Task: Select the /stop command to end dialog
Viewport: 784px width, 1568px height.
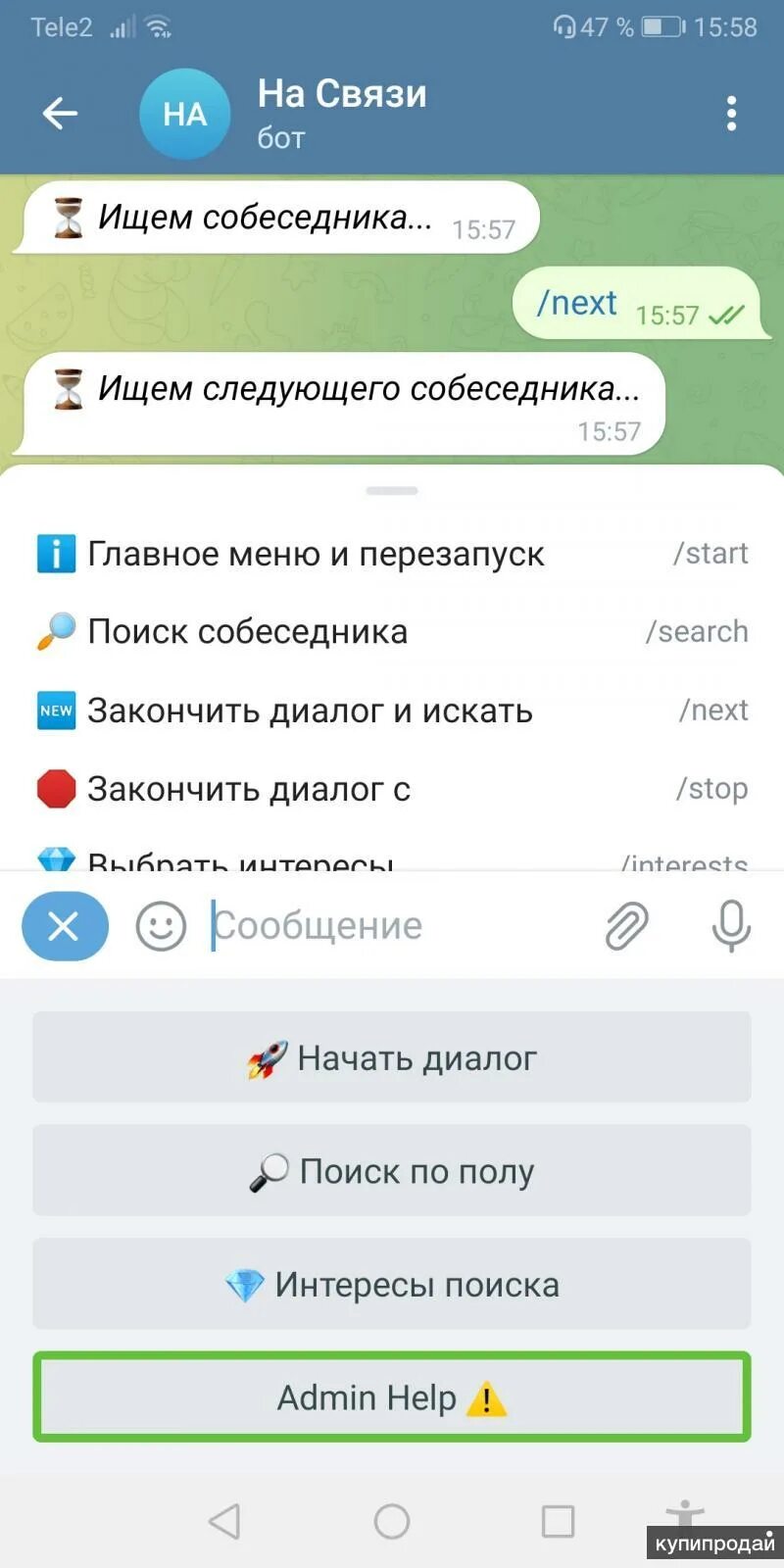Action: click(392, 789)
